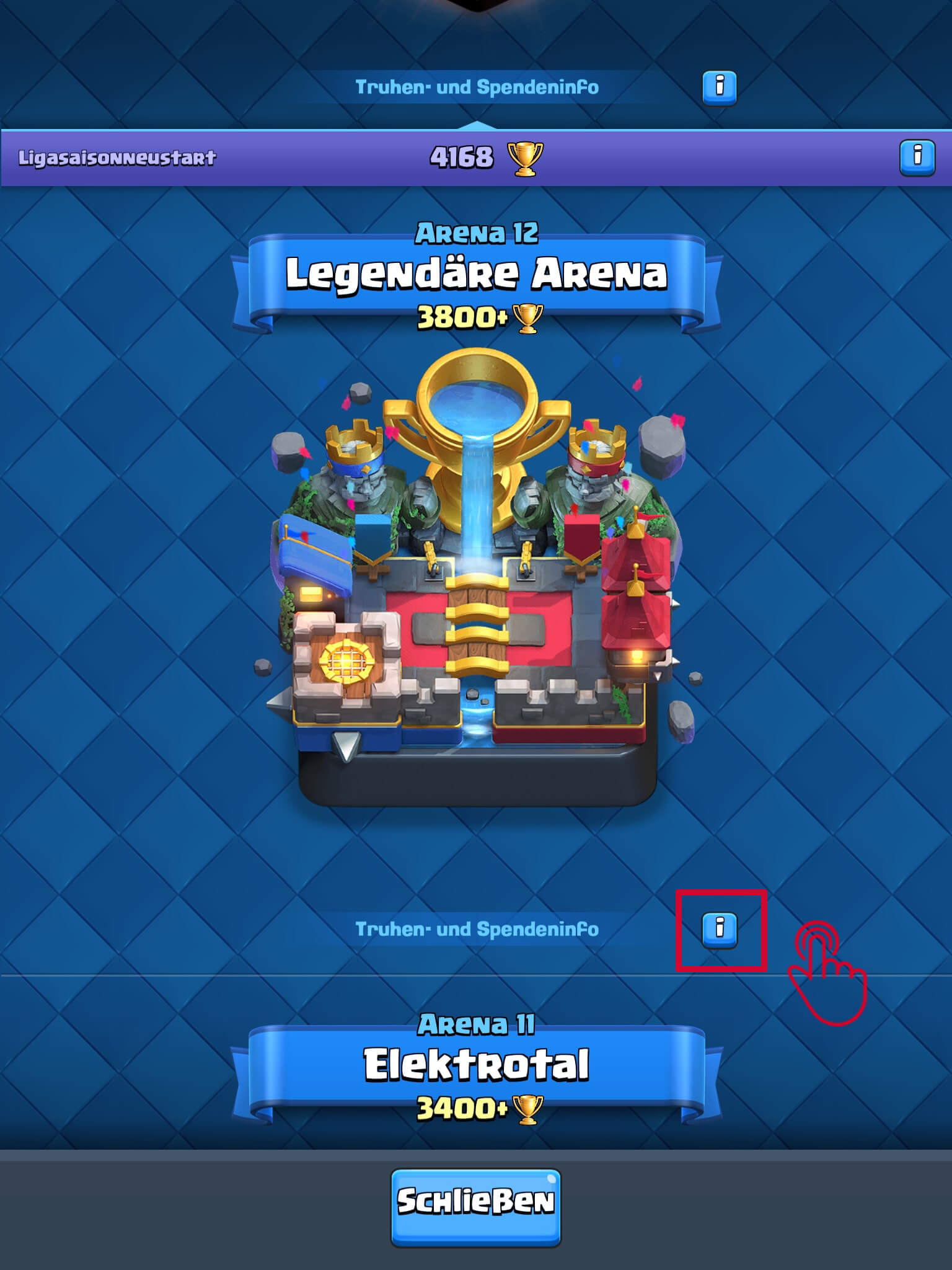952x1270 pixels.
Task: Open Truhen- und Spendeninfo above the Ligasaisonneustart bar
Action: click(719, 87)
